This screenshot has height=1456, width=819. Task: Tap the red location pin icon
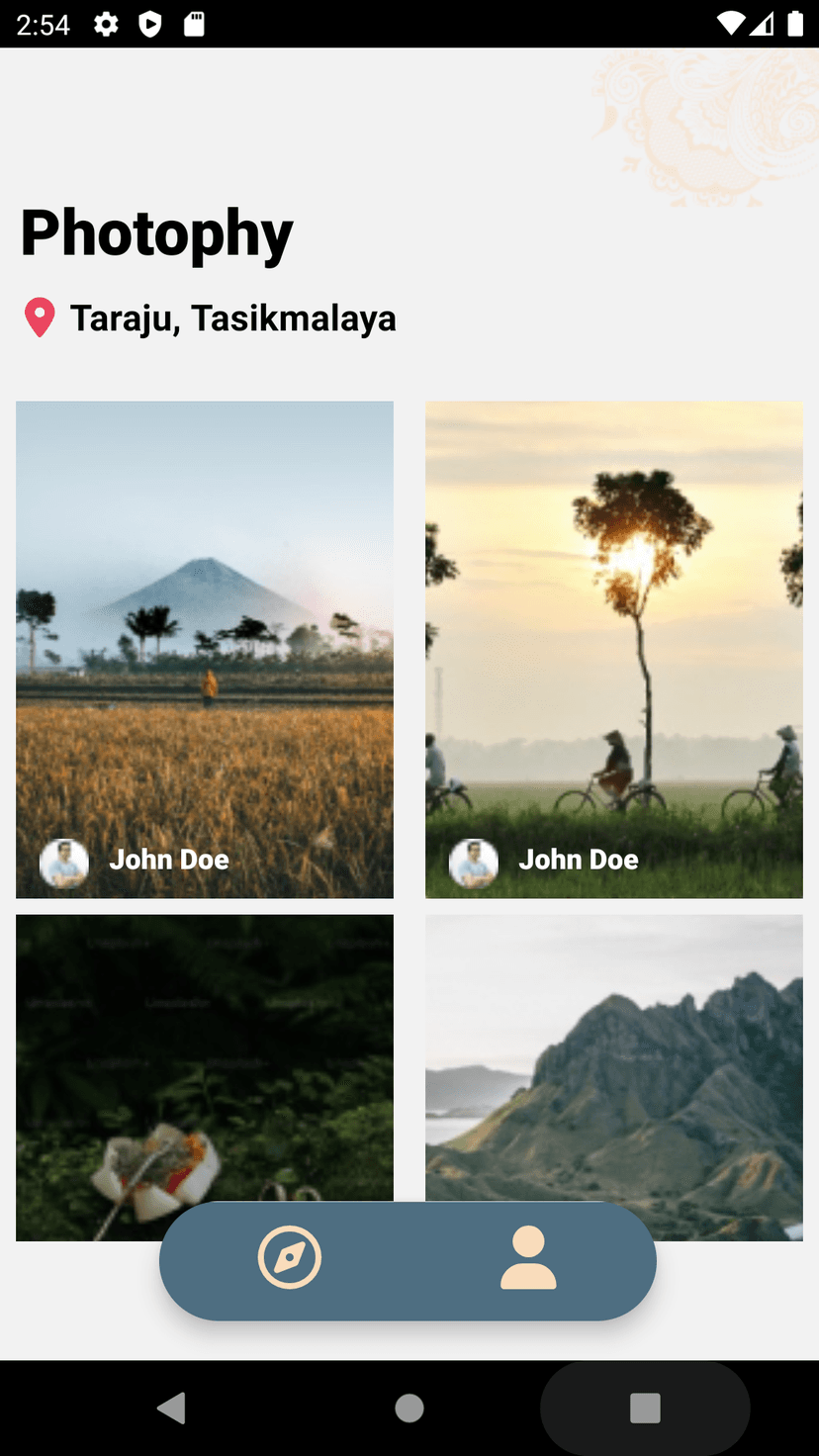[39, 318]
